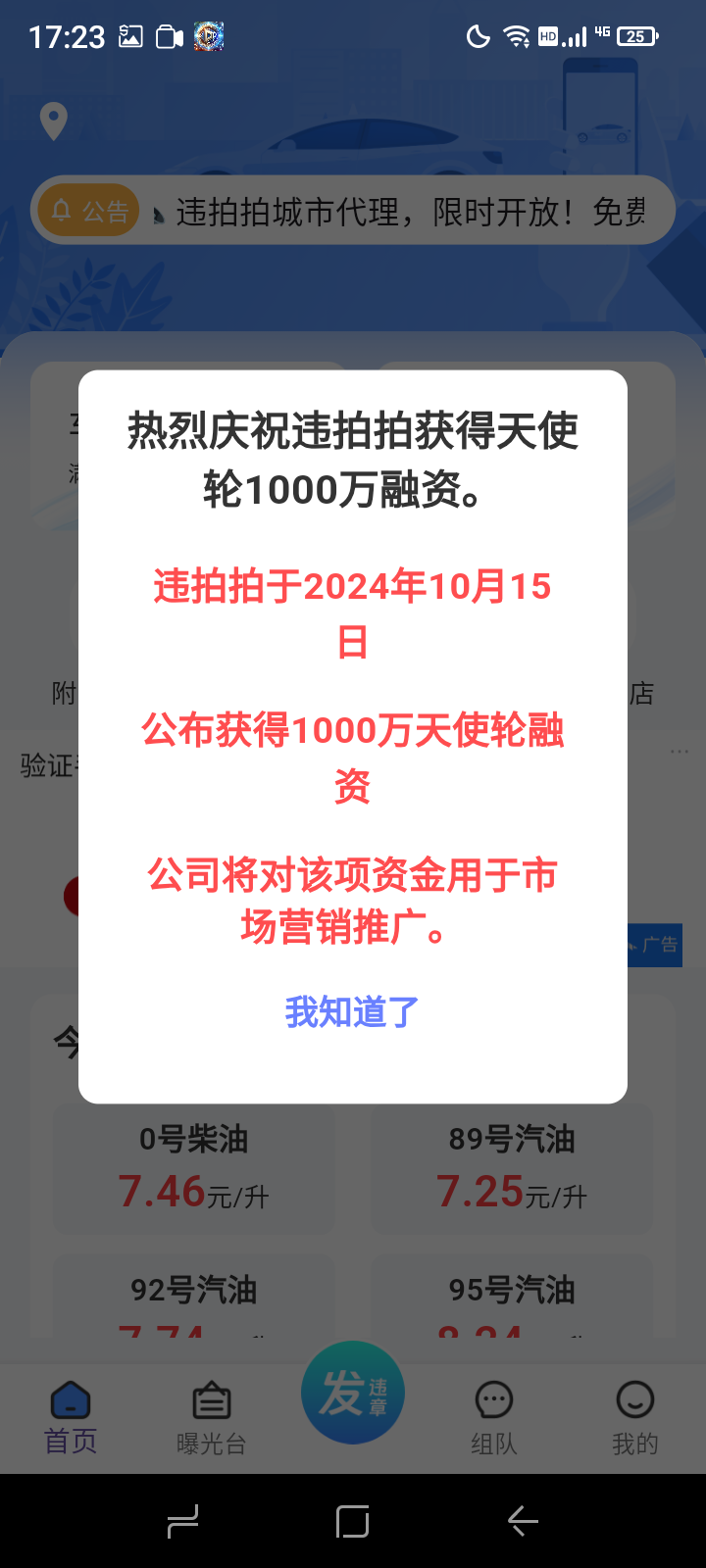Switch to the 组队 tab
Image resolution: width=706 pixels, height=1568 pixels.
tap(493, 1417)
